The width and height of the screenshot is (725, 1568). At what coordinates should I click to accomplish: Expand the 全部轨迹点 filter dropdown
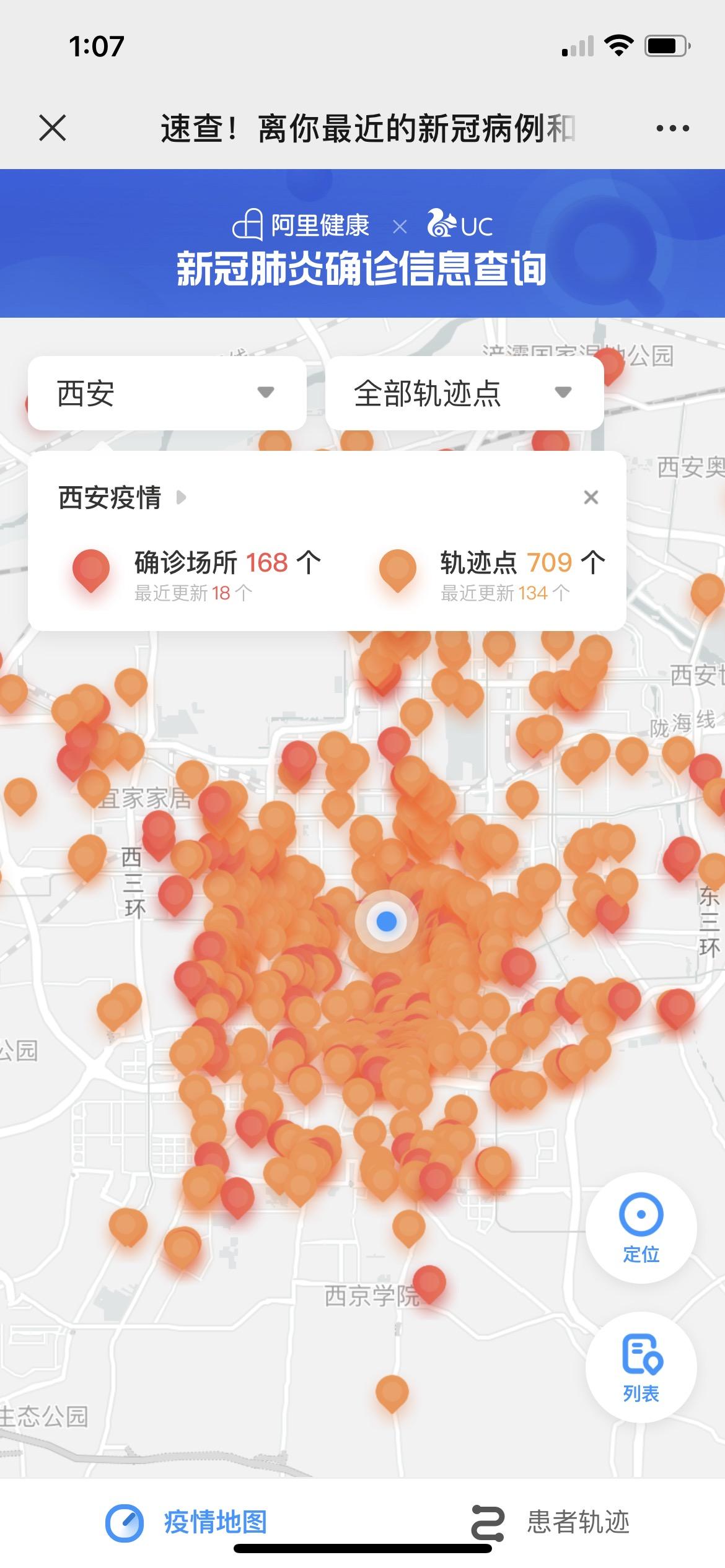tap(464, 393)
